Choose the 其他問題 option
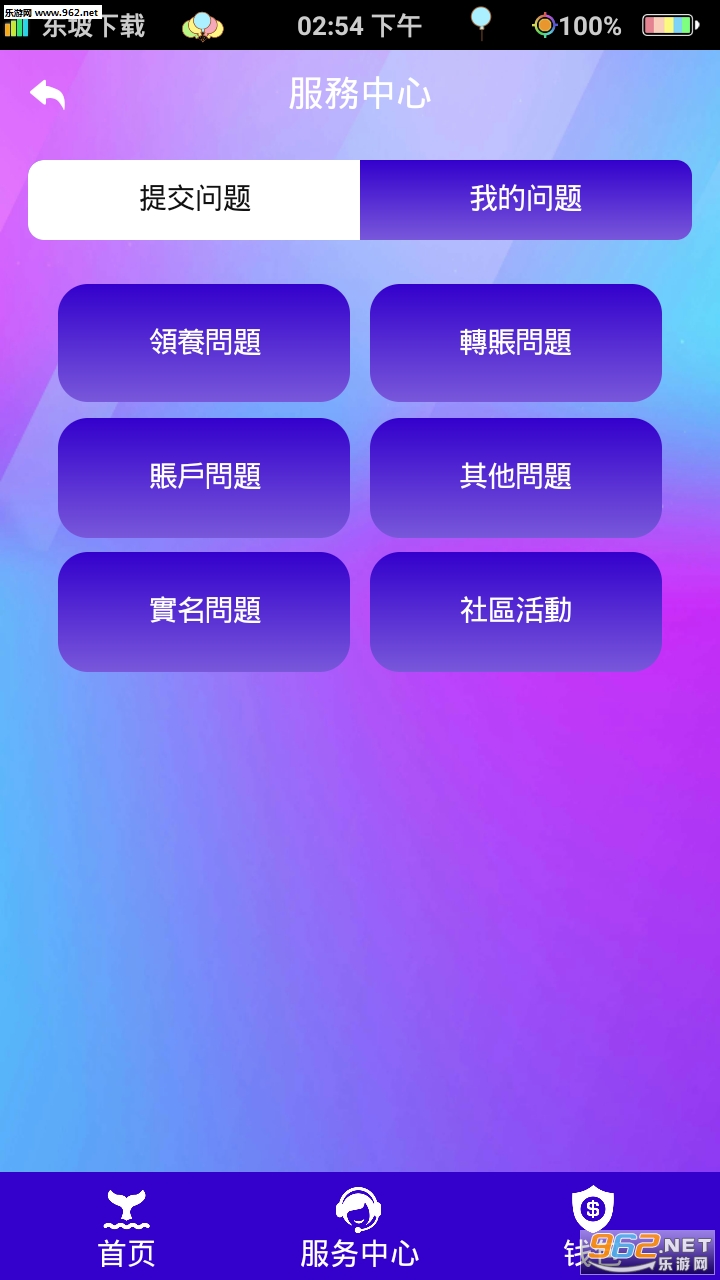This screenshot has height=1280, width=720. 516,477
